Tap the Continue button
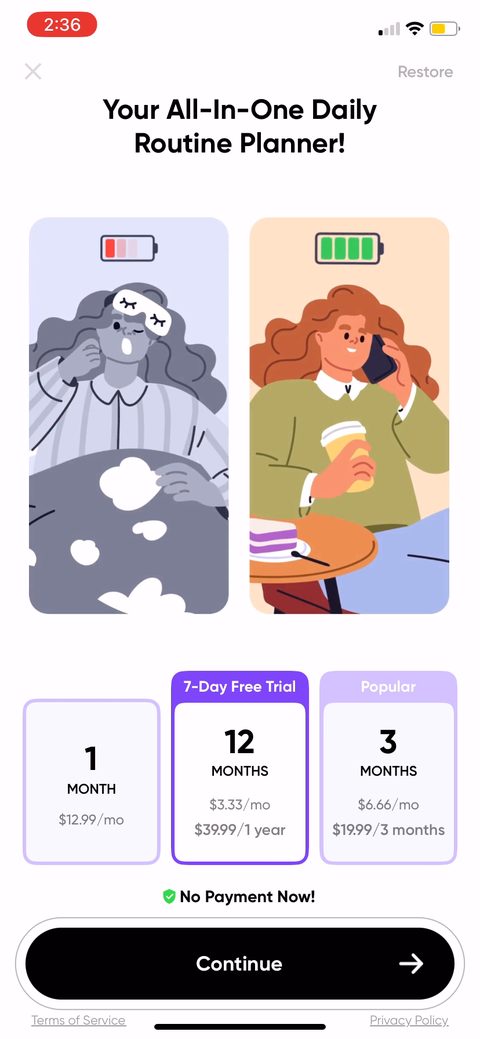 pyautogui.click(x=240, y=963)
